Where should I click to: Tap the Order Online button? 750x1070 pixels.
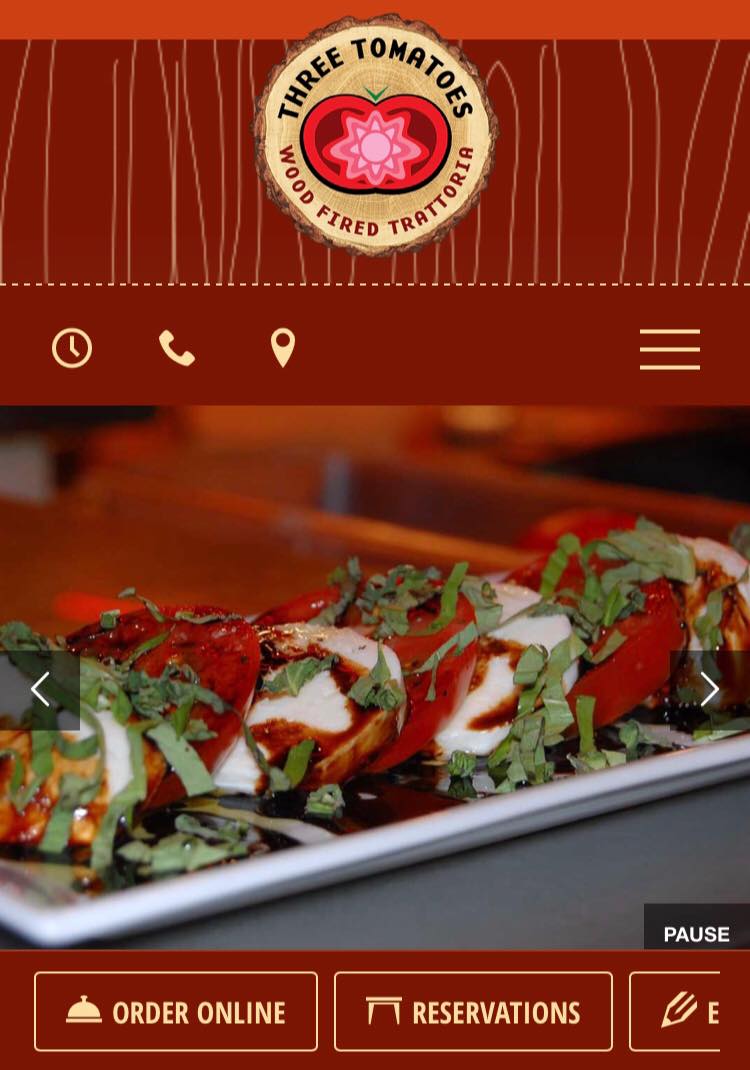point(176,1012)
